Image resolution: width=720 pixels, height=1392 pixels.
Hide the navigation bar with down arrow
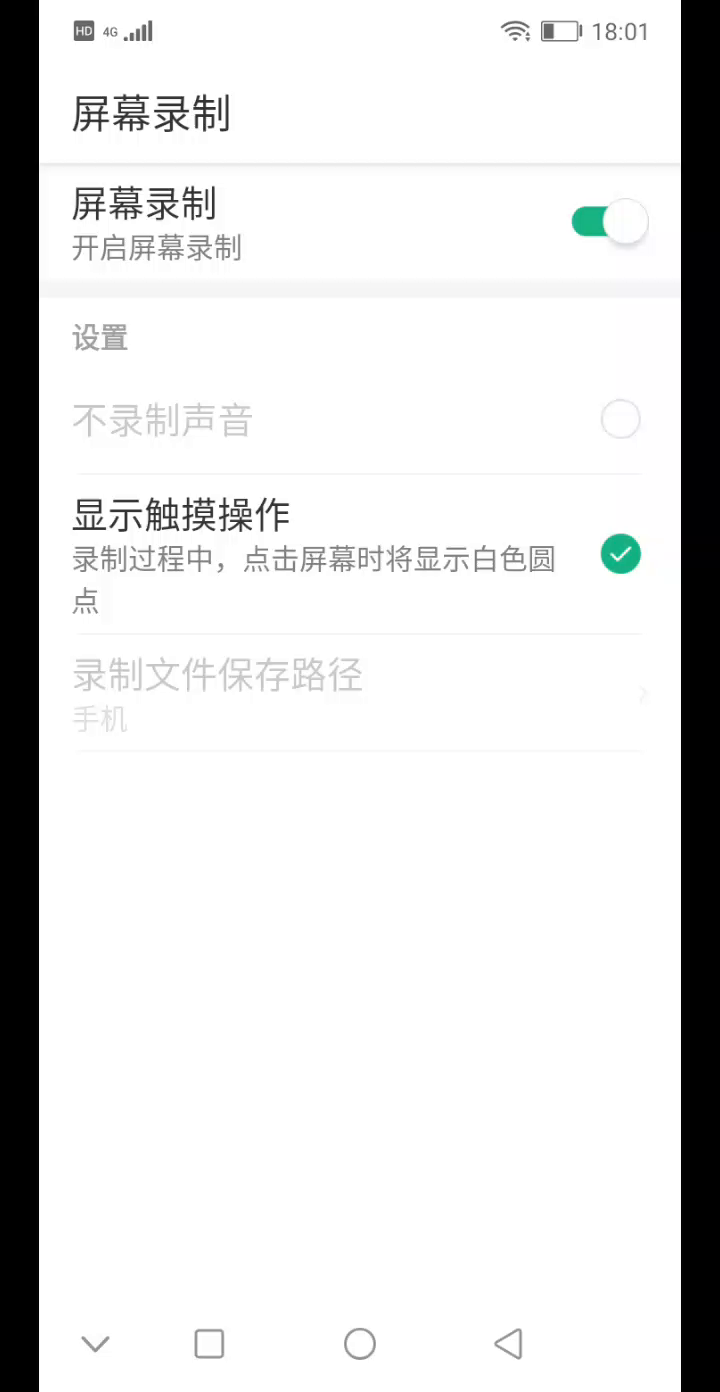coord(95,1343)
